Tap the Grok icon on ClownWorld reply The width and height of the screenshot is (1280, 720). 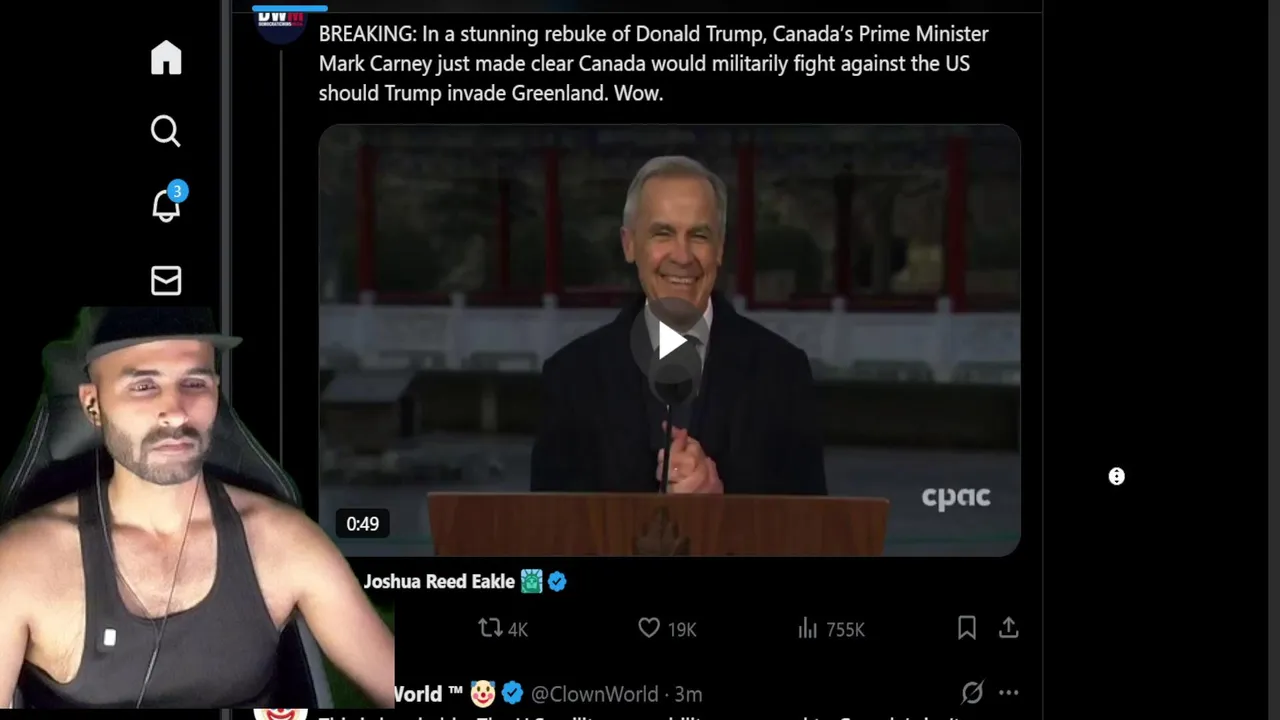[971, 692]
